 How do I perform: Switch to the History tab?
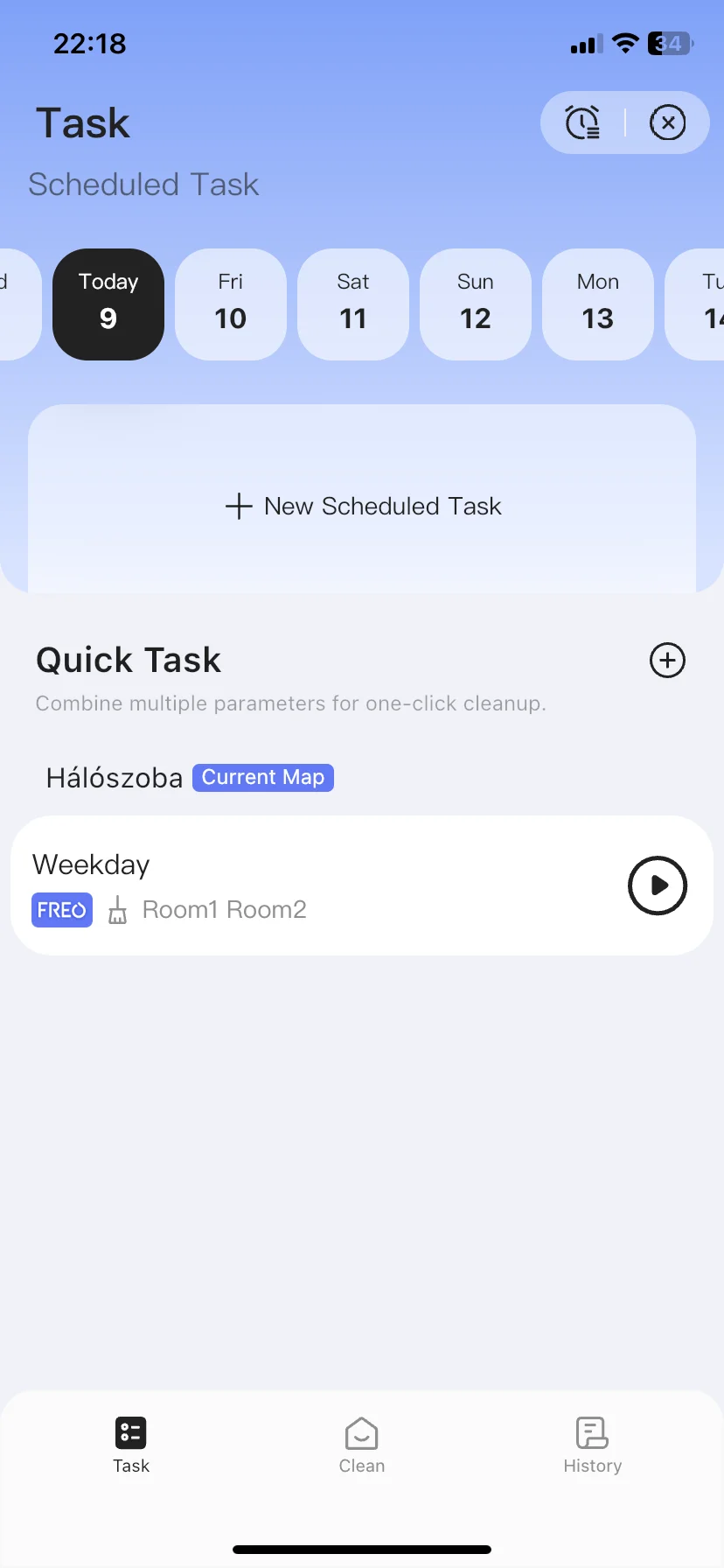pyautogui.click(x=592, y=1445)
